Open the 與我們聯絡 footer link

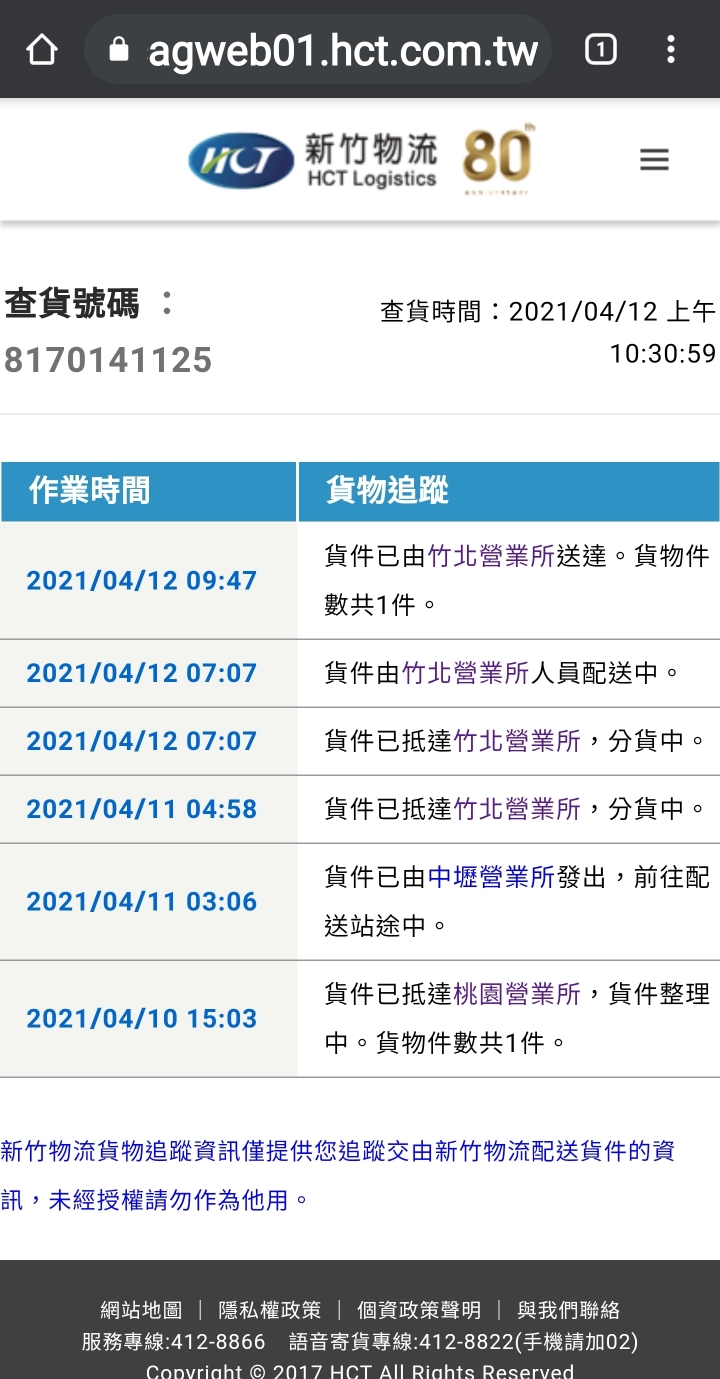[568, 1310]
